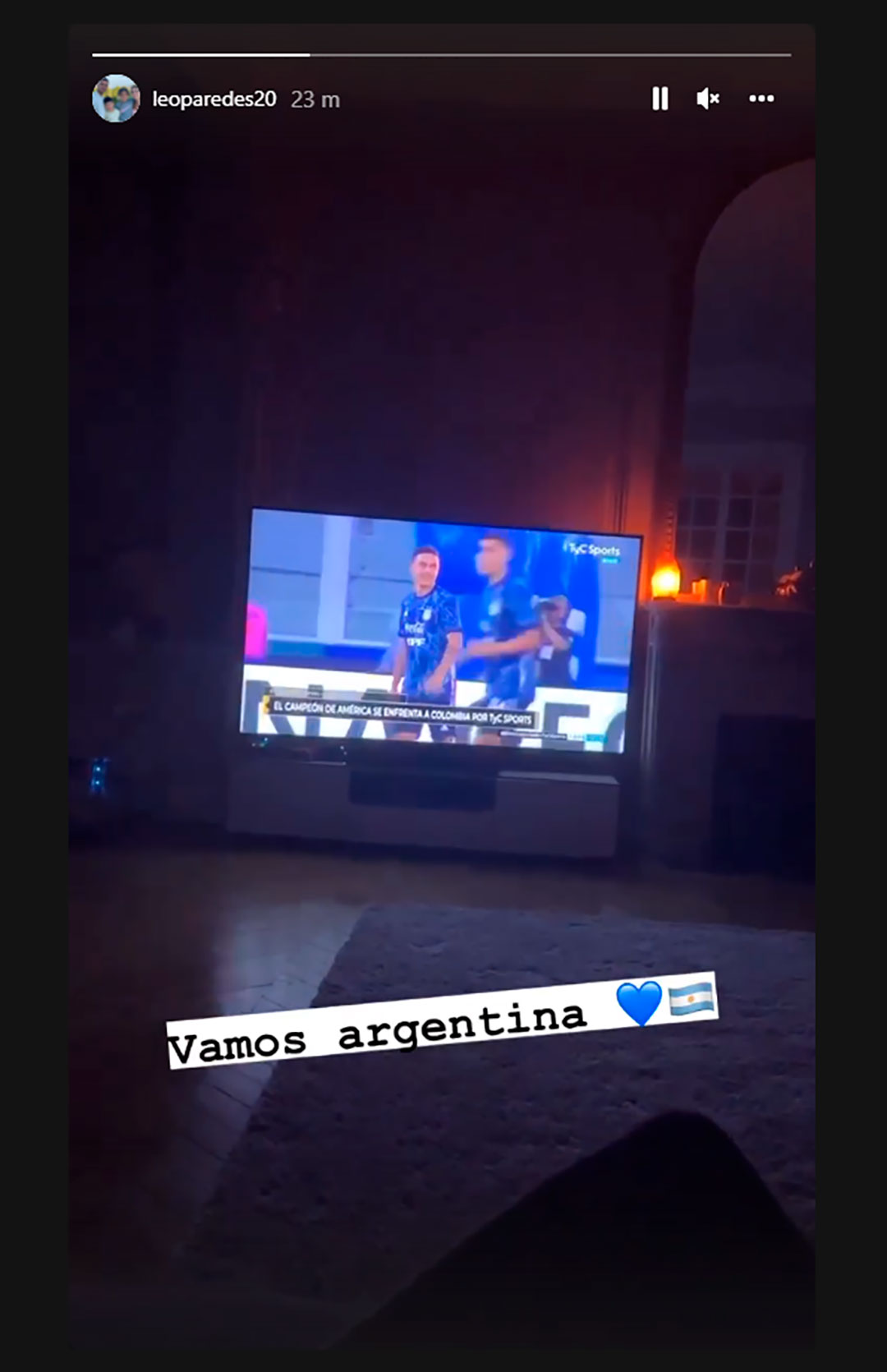Open the three-dot options menu

761,99
